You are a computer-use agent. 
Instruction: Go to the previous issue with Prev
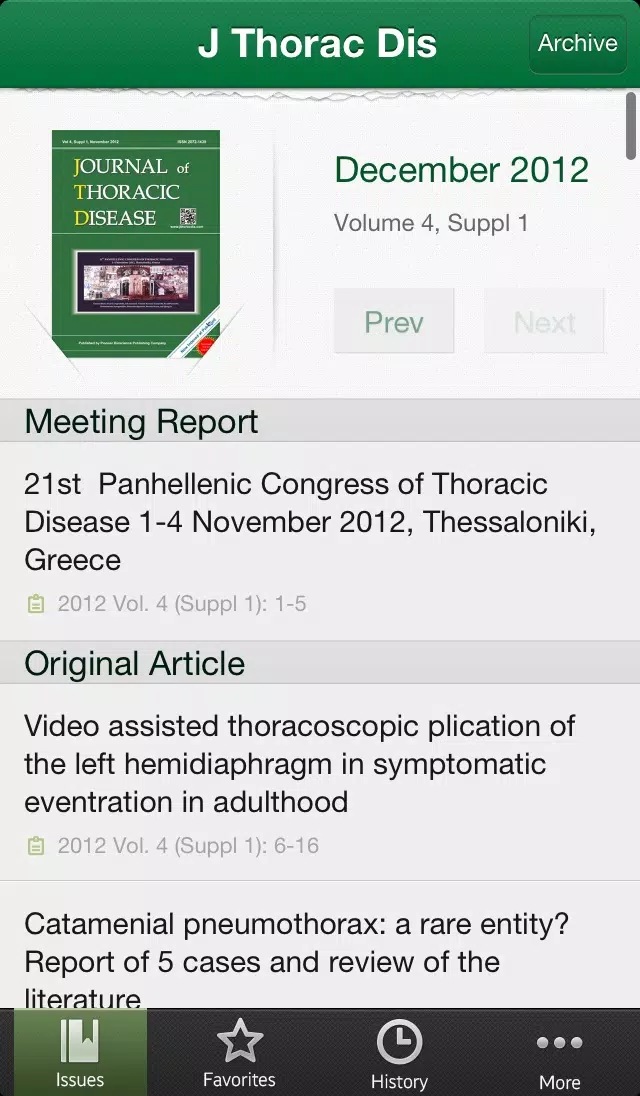click(x=394, y=322)
